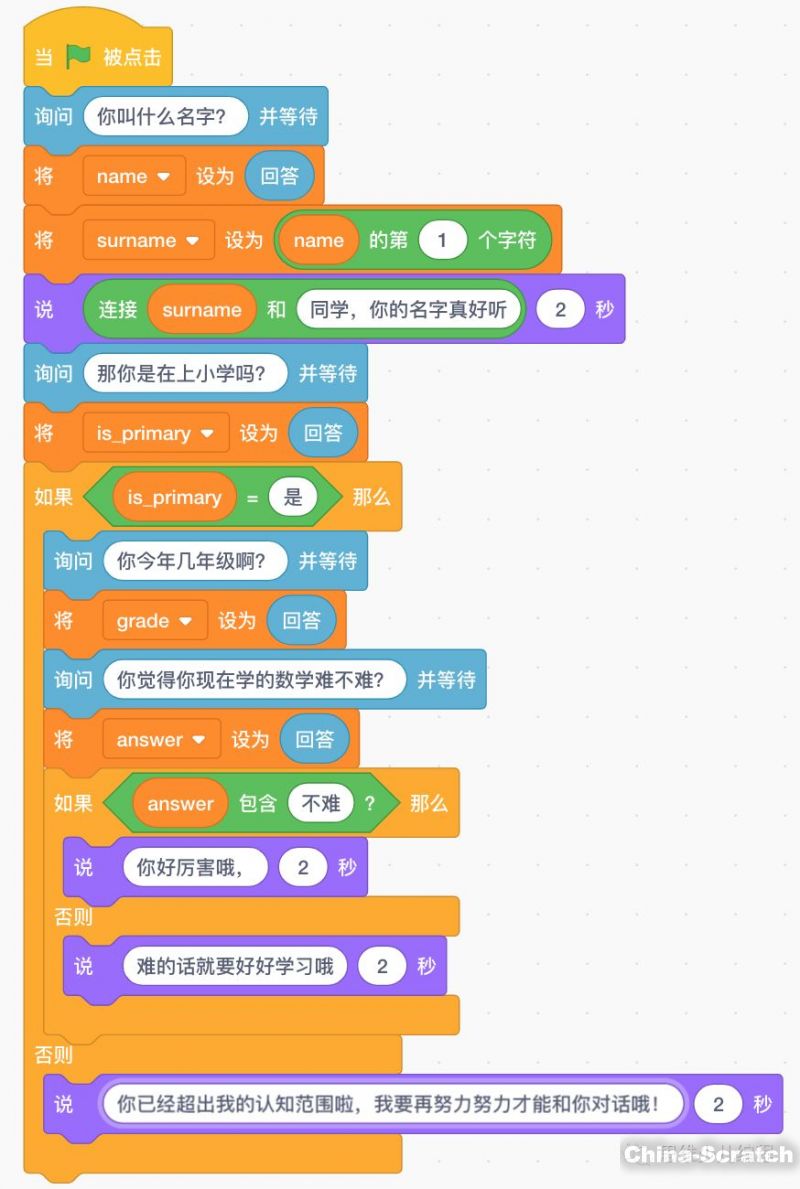Edit the 同学,你的名字真好听 text field
This screenshot has width=800, height=1189.
click(x=408, y=310)
